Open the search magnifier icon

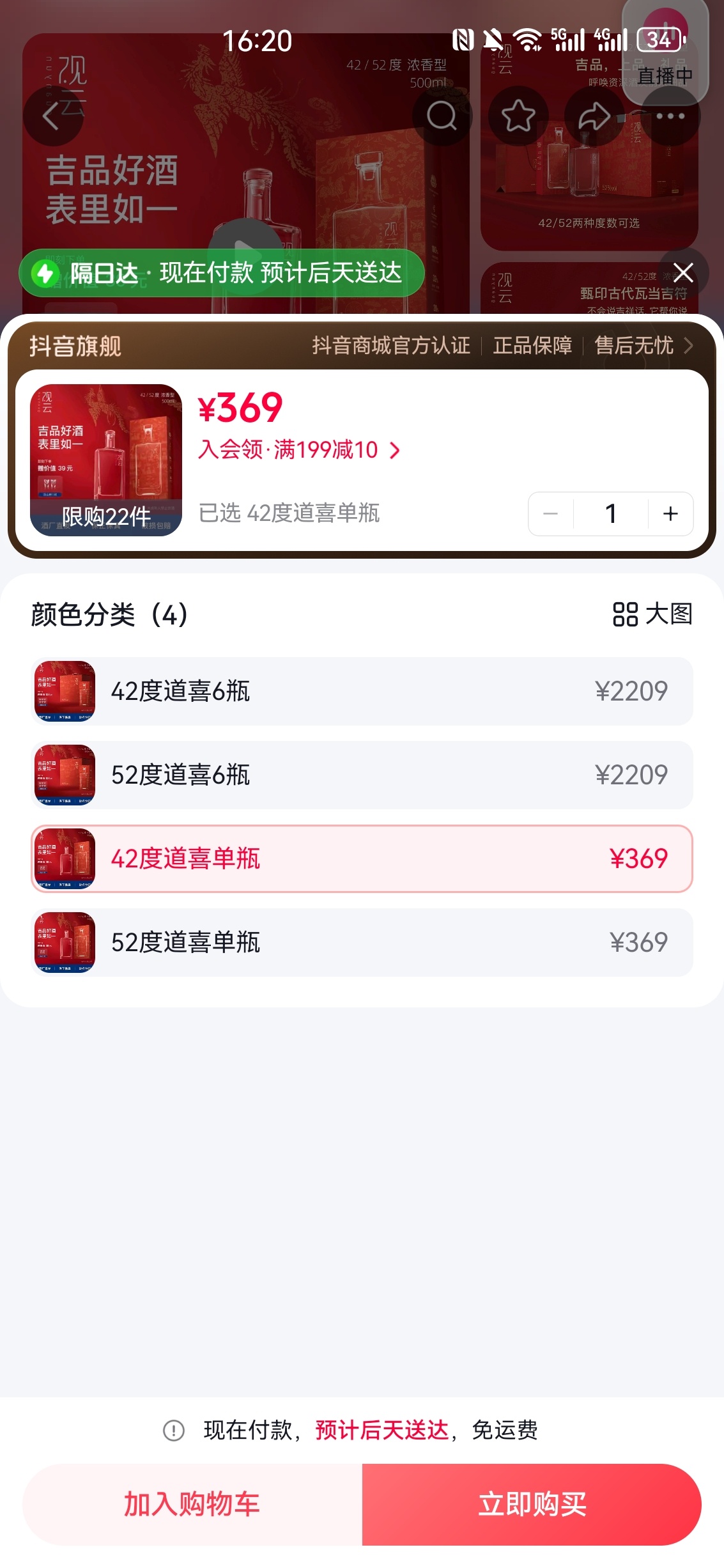tap(442, 116)
